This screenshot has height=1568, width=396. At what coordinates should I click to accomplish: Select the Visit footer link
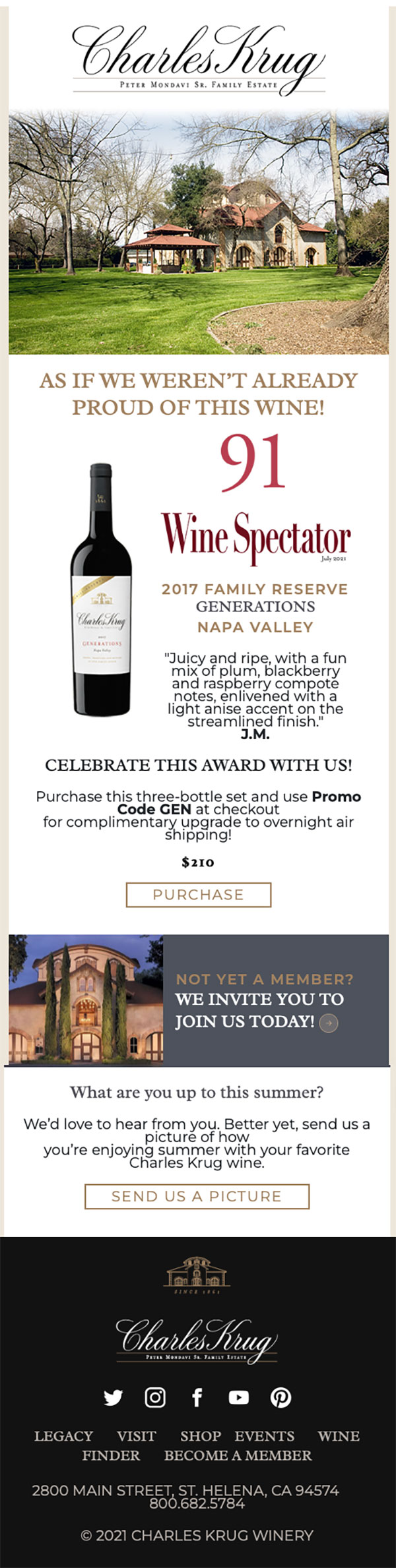click(x=136, y=1436)
